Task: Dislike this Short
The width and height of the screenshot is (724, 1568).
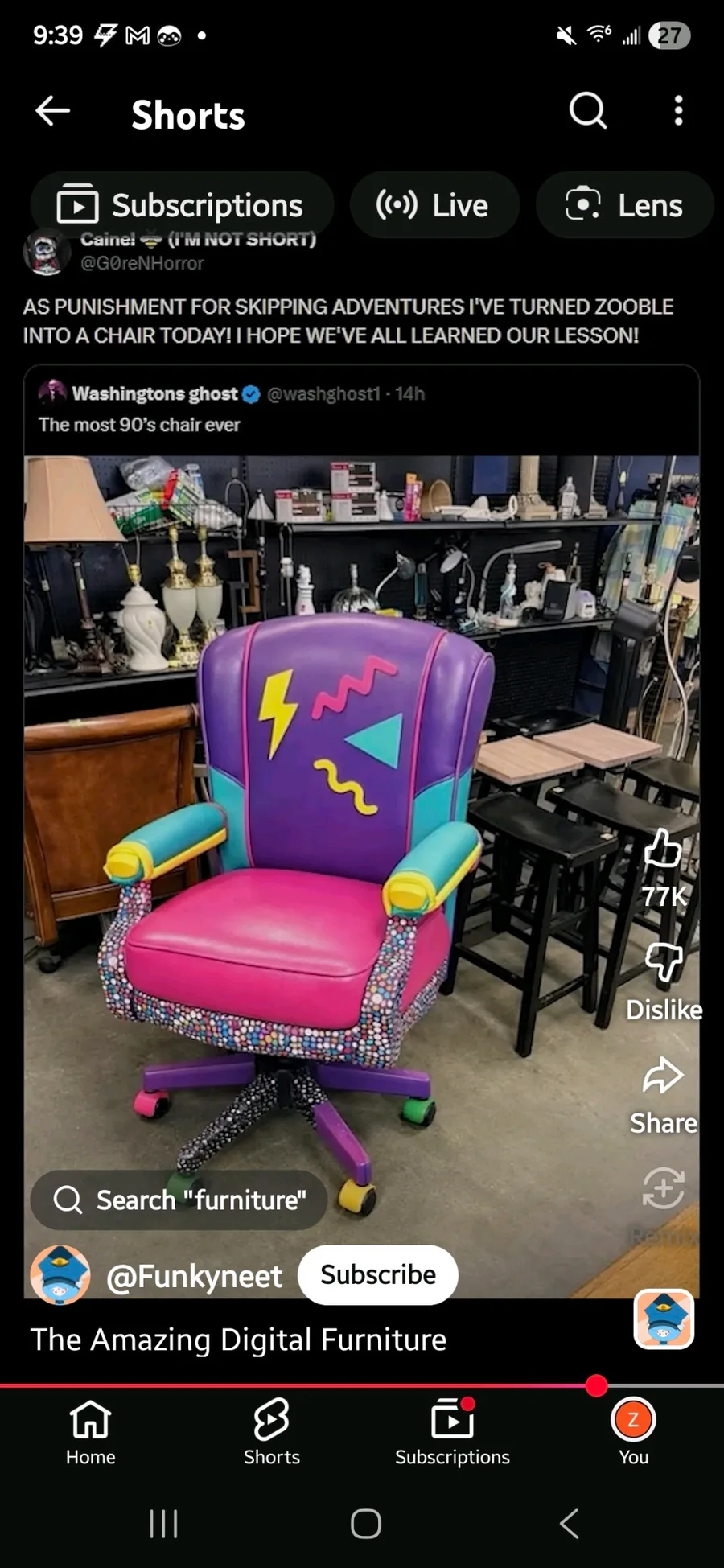Action: 664,962
